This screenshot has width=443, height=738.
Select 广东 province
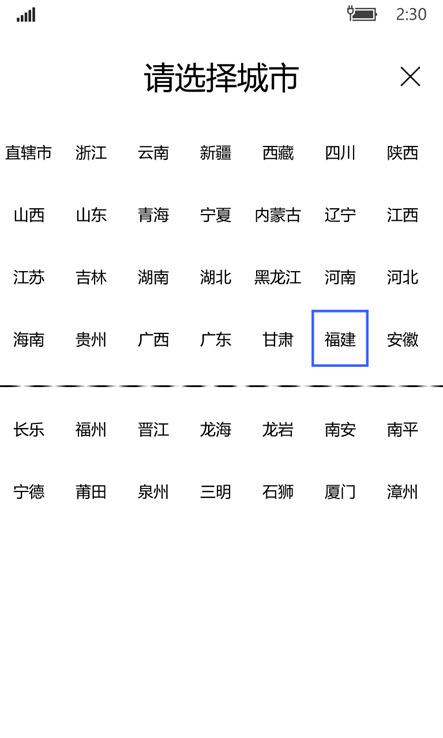215,339
